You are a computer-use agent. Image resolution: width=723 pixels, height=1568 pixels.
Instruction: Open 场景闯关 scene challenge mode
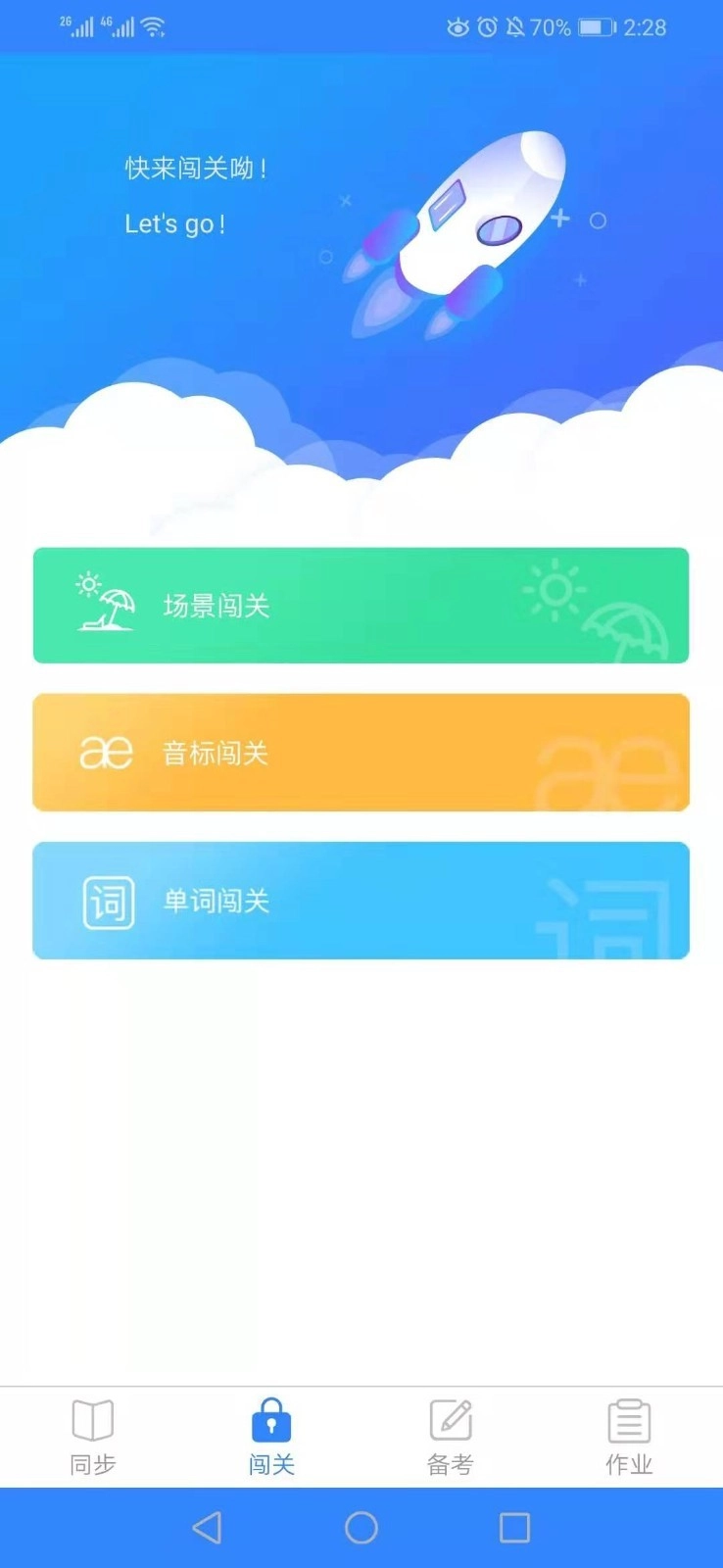tap(361, 605)
